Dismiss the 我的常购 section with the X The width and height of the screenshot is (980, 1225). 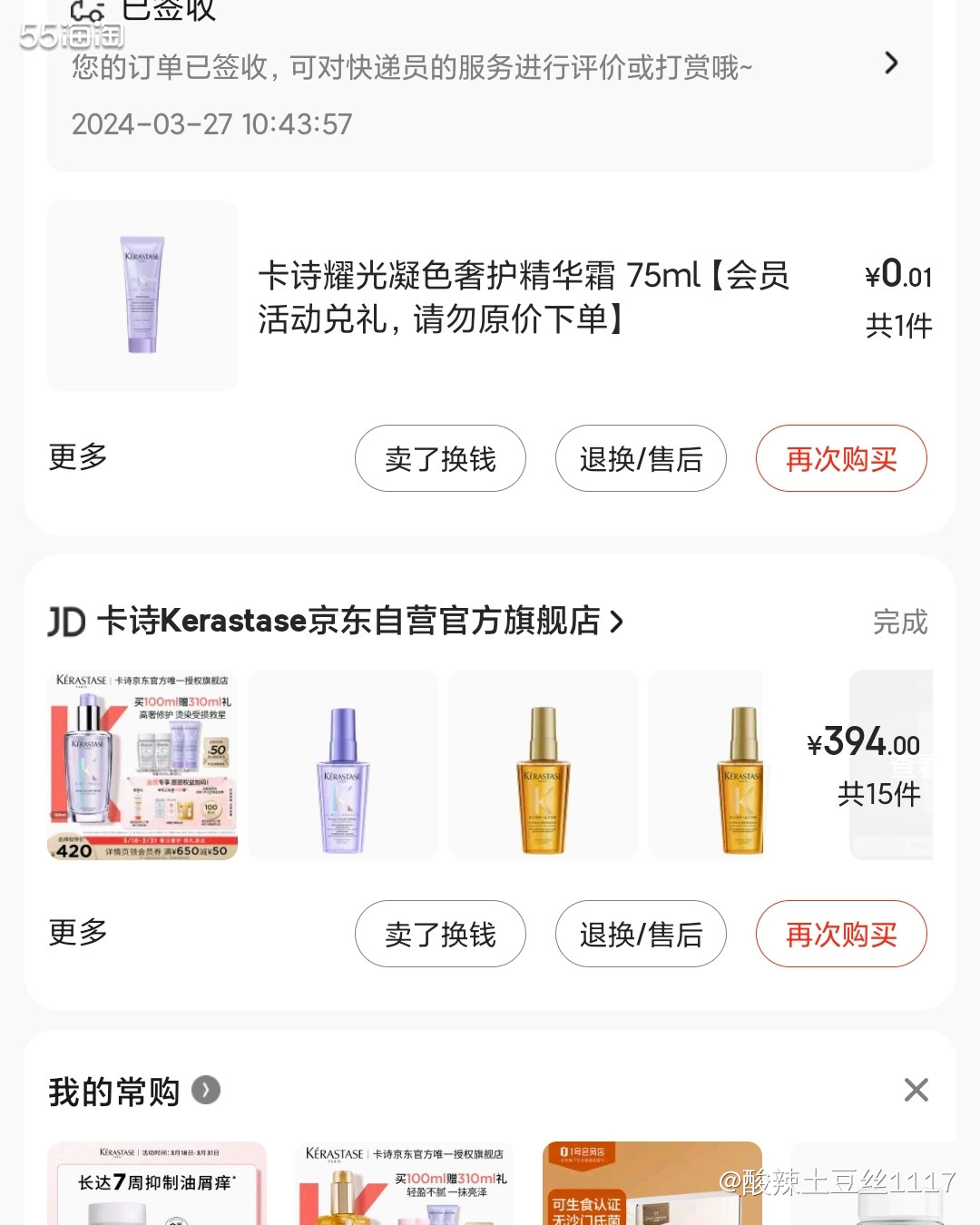click(916, 1090)
